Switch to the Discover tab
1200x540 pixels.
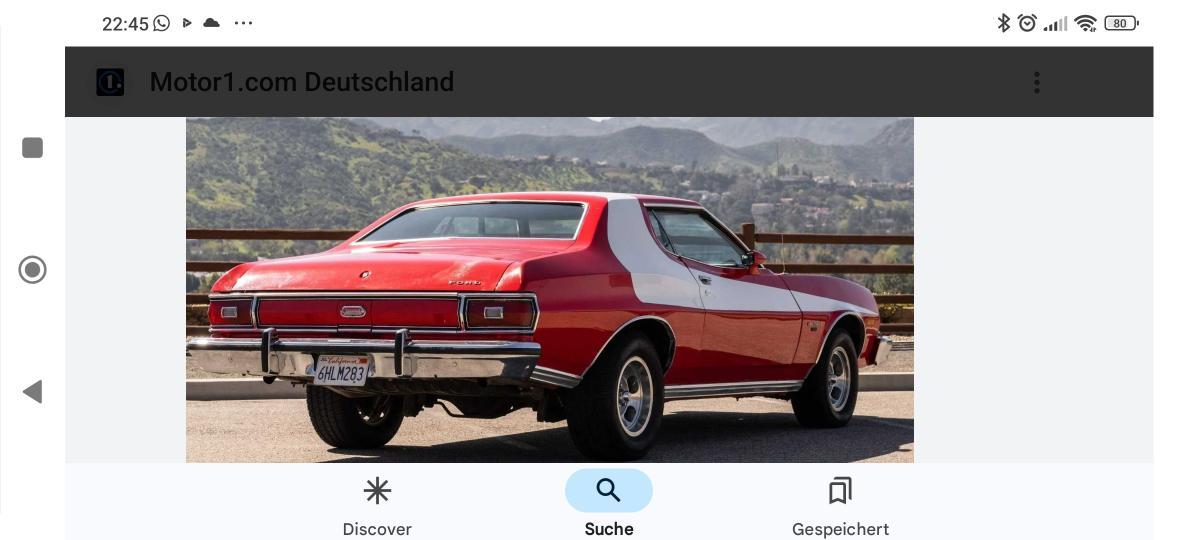[x=377, y=505]
